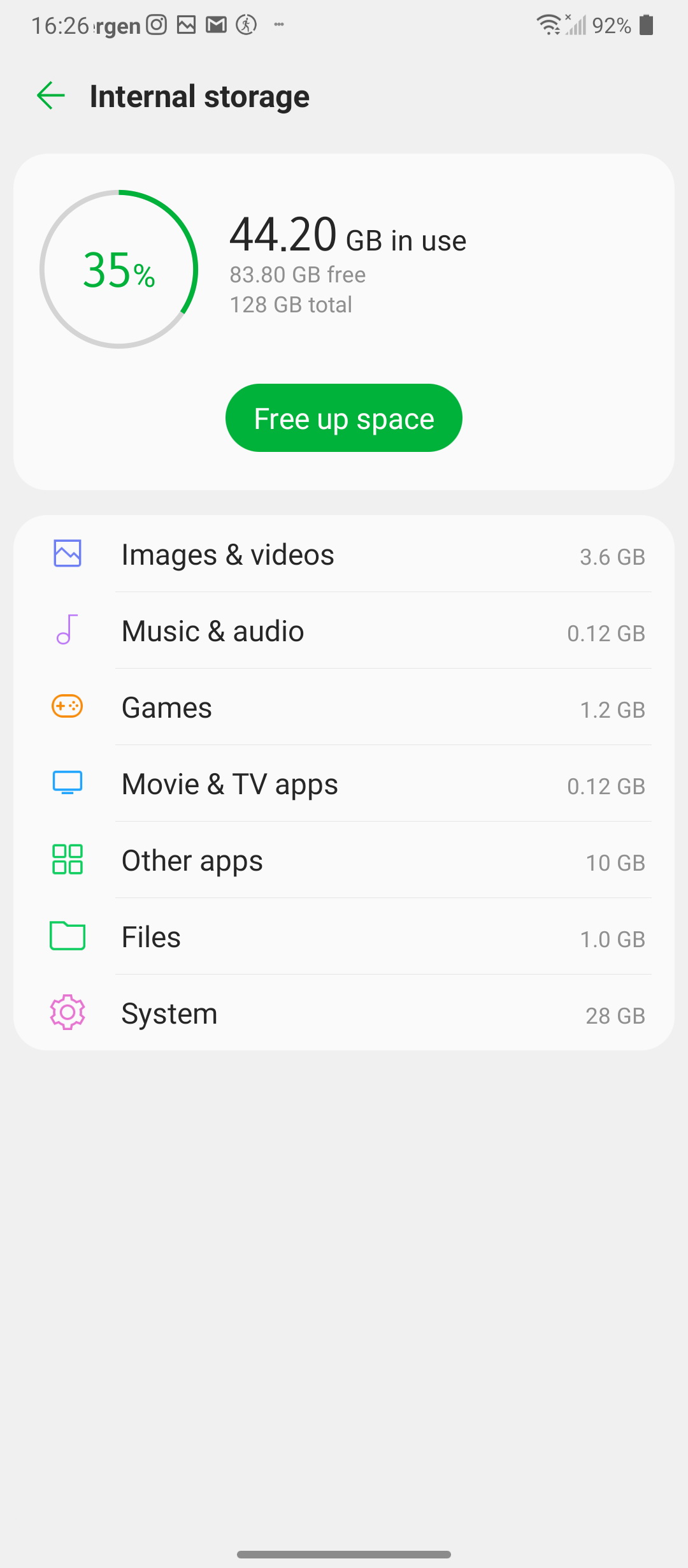Viewport: 688px width, 1568px height.
Task: Tap the Free up space button
Action: [344, 418]
